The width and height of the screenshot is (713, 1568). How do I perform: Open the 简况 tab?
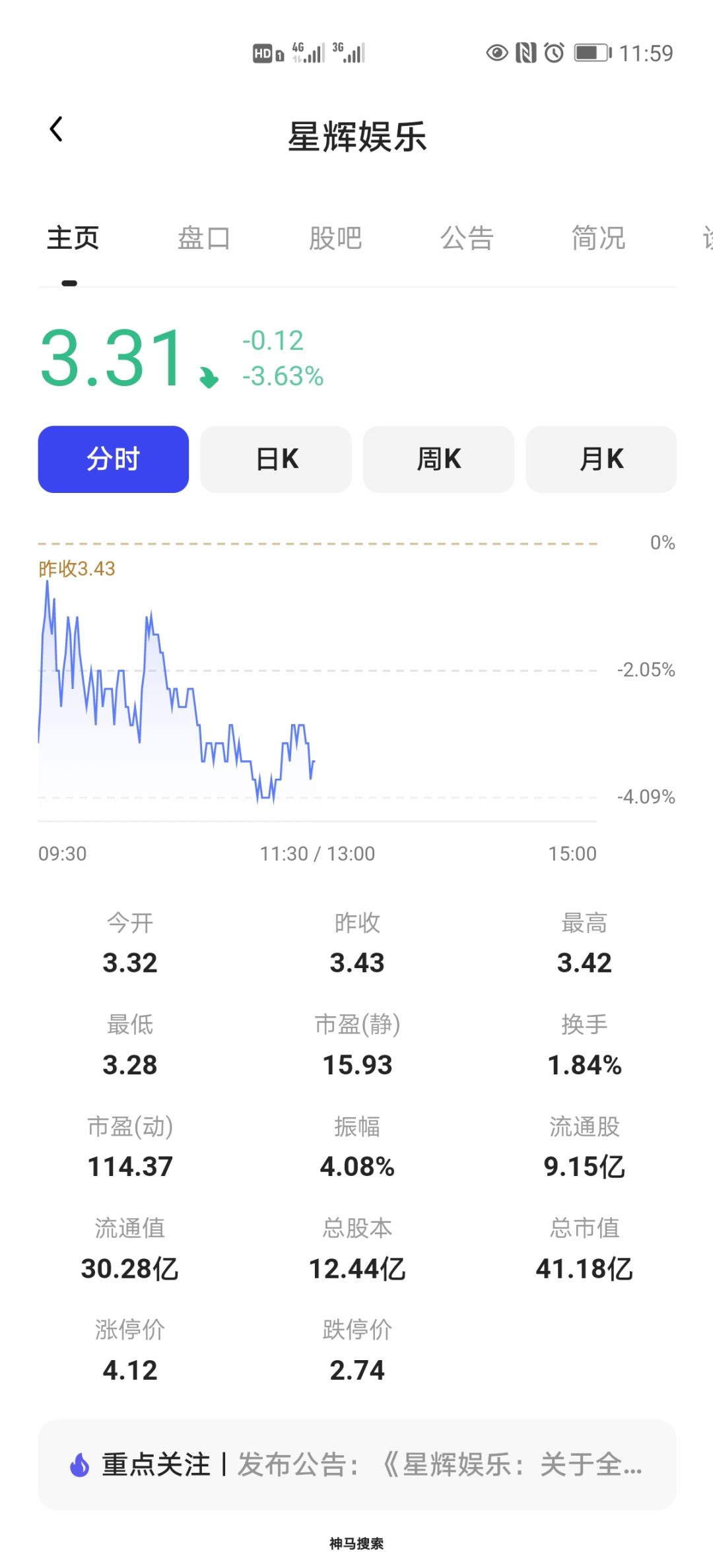(598, 238)
